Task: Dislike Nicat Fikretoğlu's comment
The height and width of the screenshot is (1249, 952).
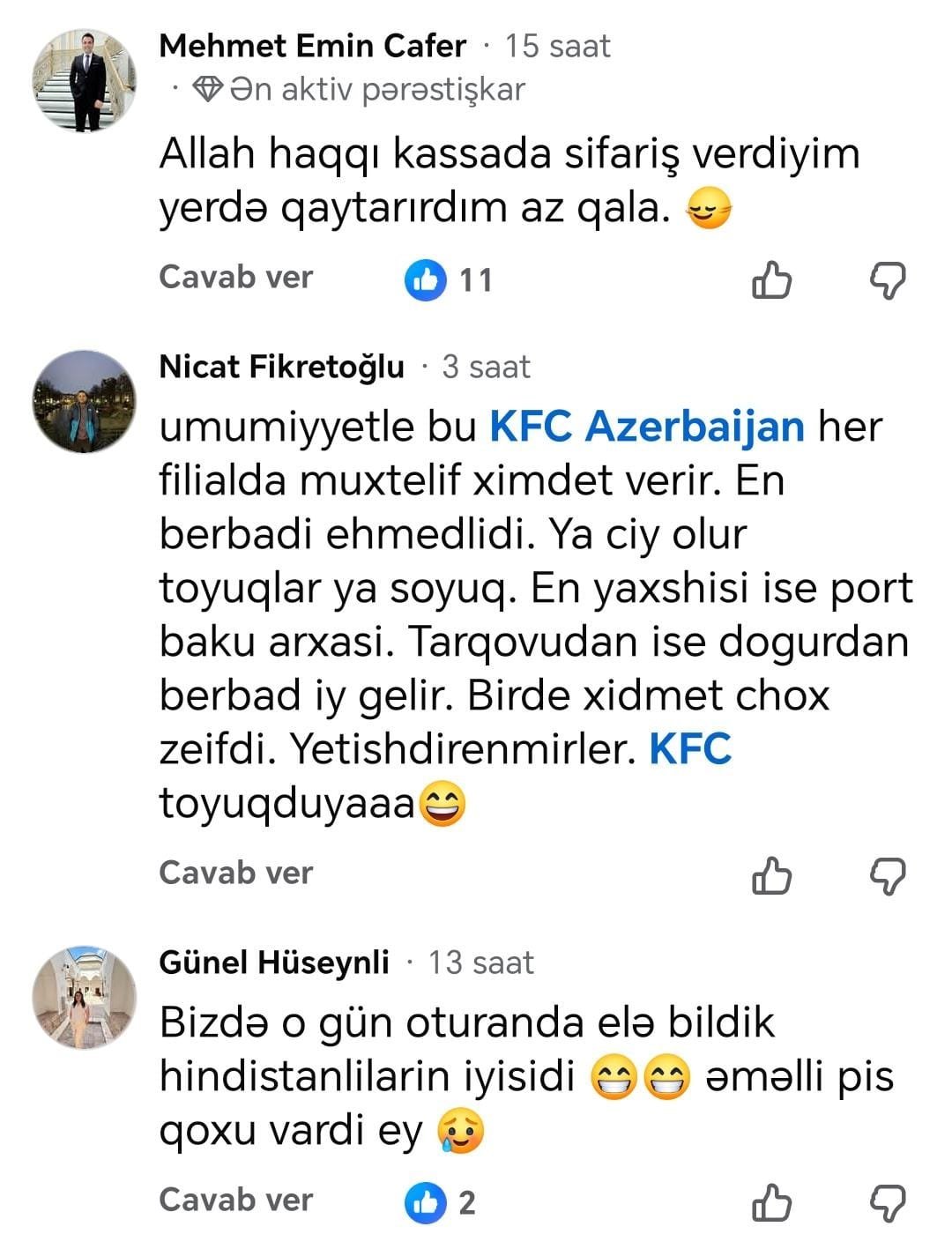Action: (887, 876)
